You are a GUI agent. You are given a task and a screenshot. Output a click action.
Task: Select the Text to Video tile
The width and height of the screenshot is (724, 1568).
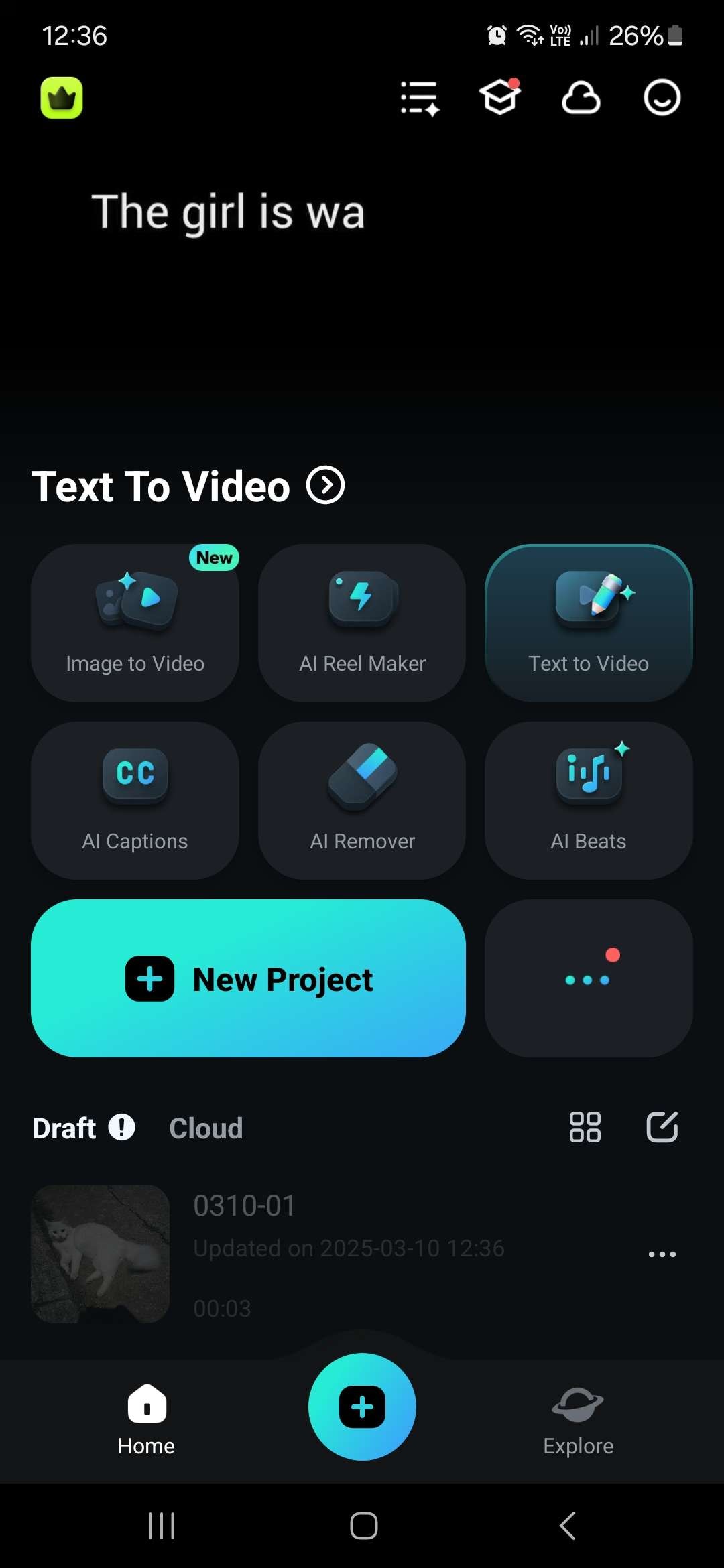click(x=589, y=623)
